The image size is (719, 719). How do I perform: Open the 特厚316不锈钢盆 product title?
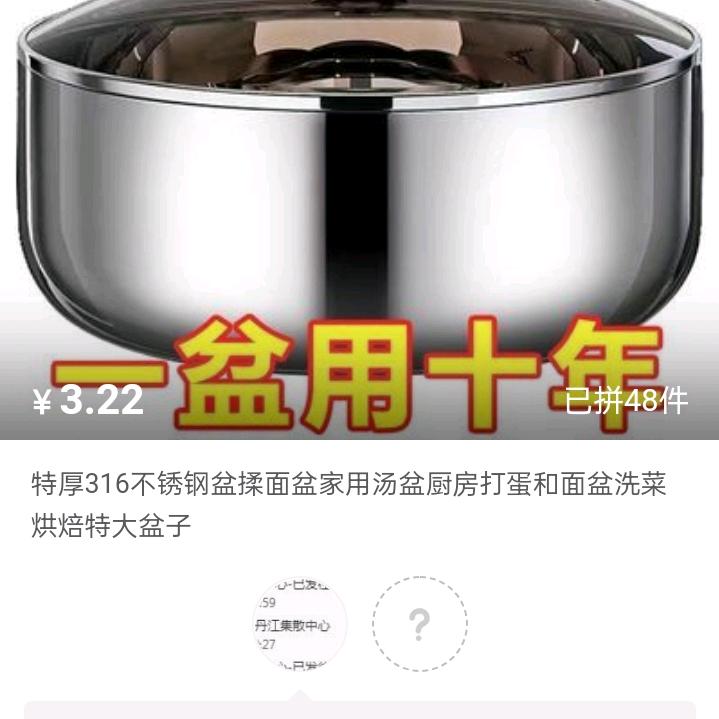point(348,505)
